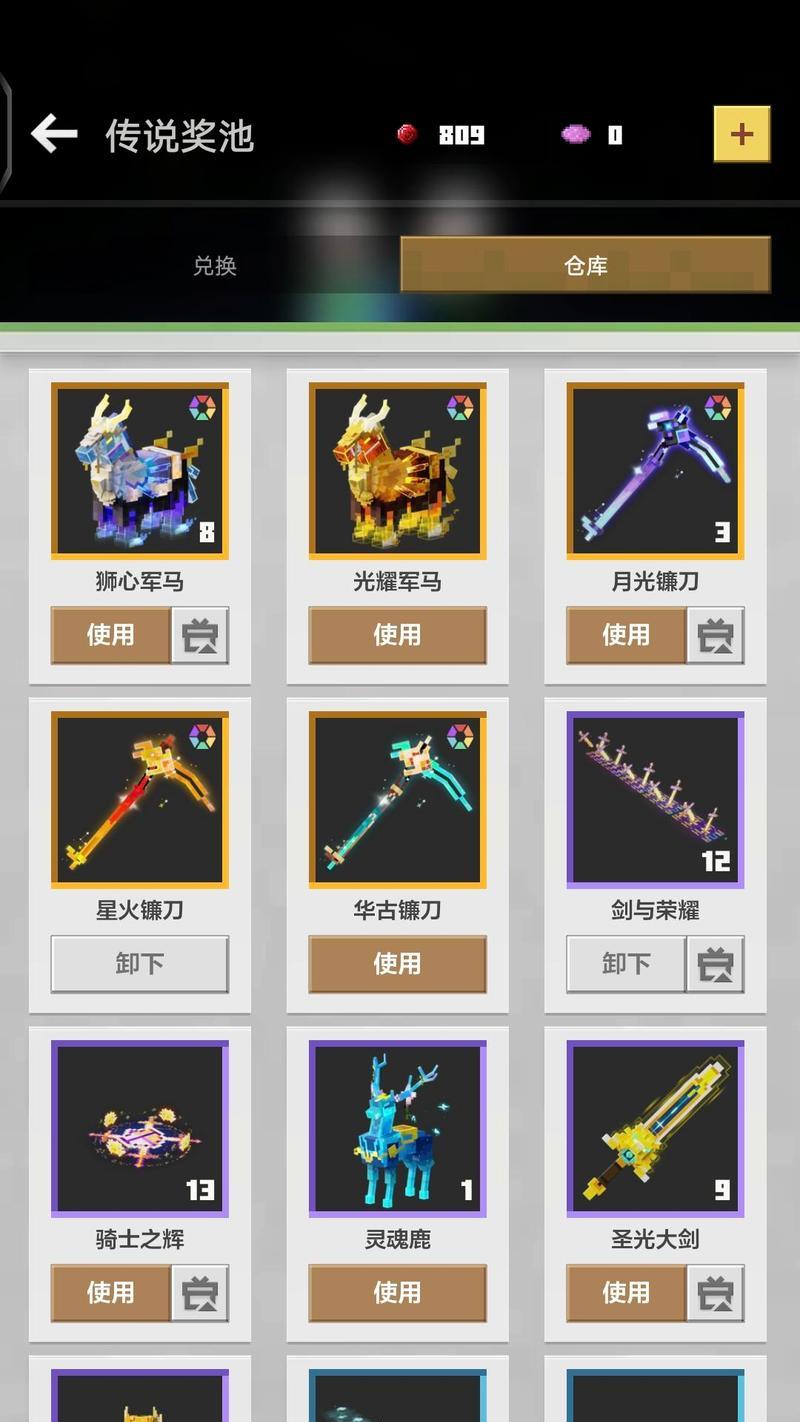Open the 灵魂鹿 item picture
This screenshot has width=800, height=1422.
(x=397, y=1128)
